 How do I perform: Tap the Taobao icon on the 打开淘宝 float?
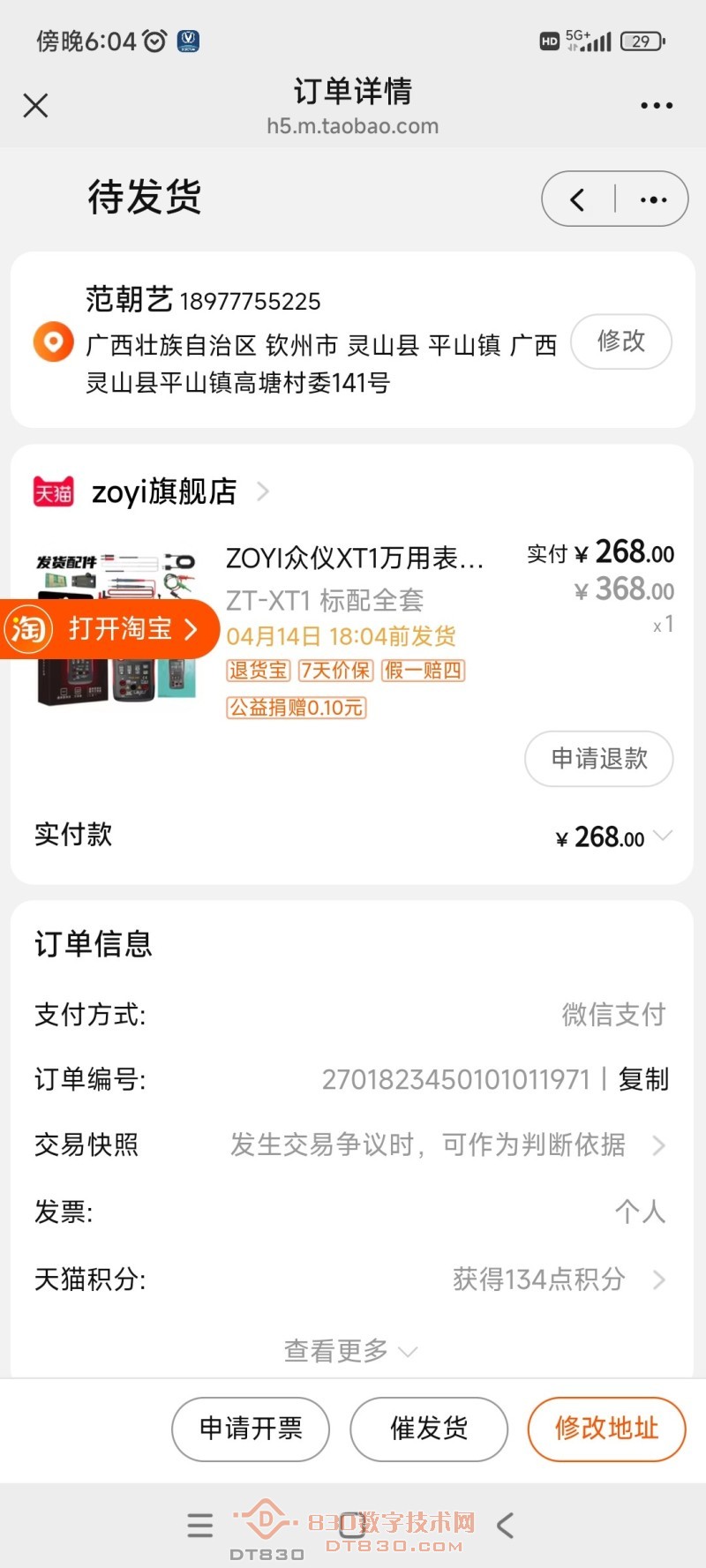click(29, 629)
